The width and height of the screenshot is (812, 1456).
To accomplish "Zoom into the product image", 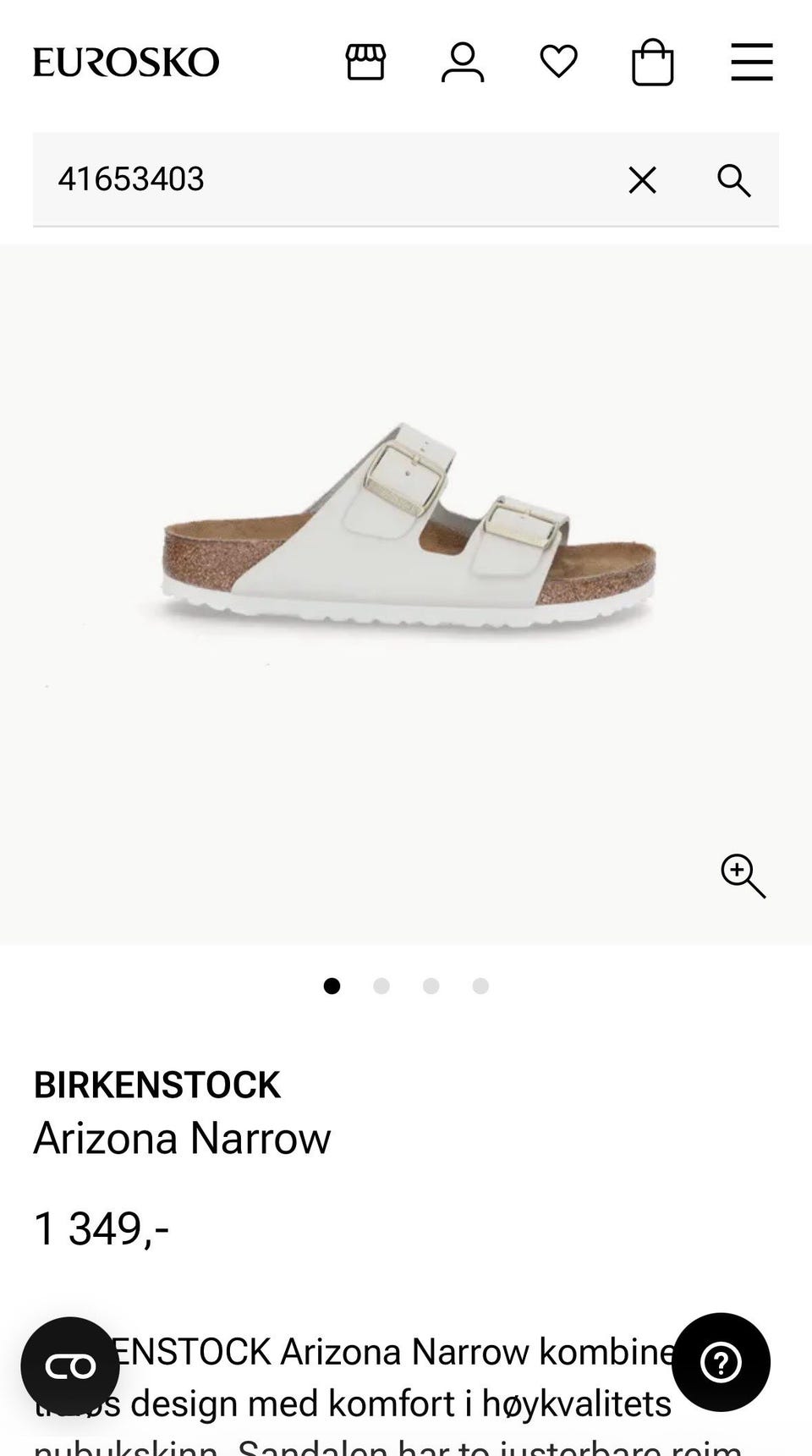I will [743, 876].
